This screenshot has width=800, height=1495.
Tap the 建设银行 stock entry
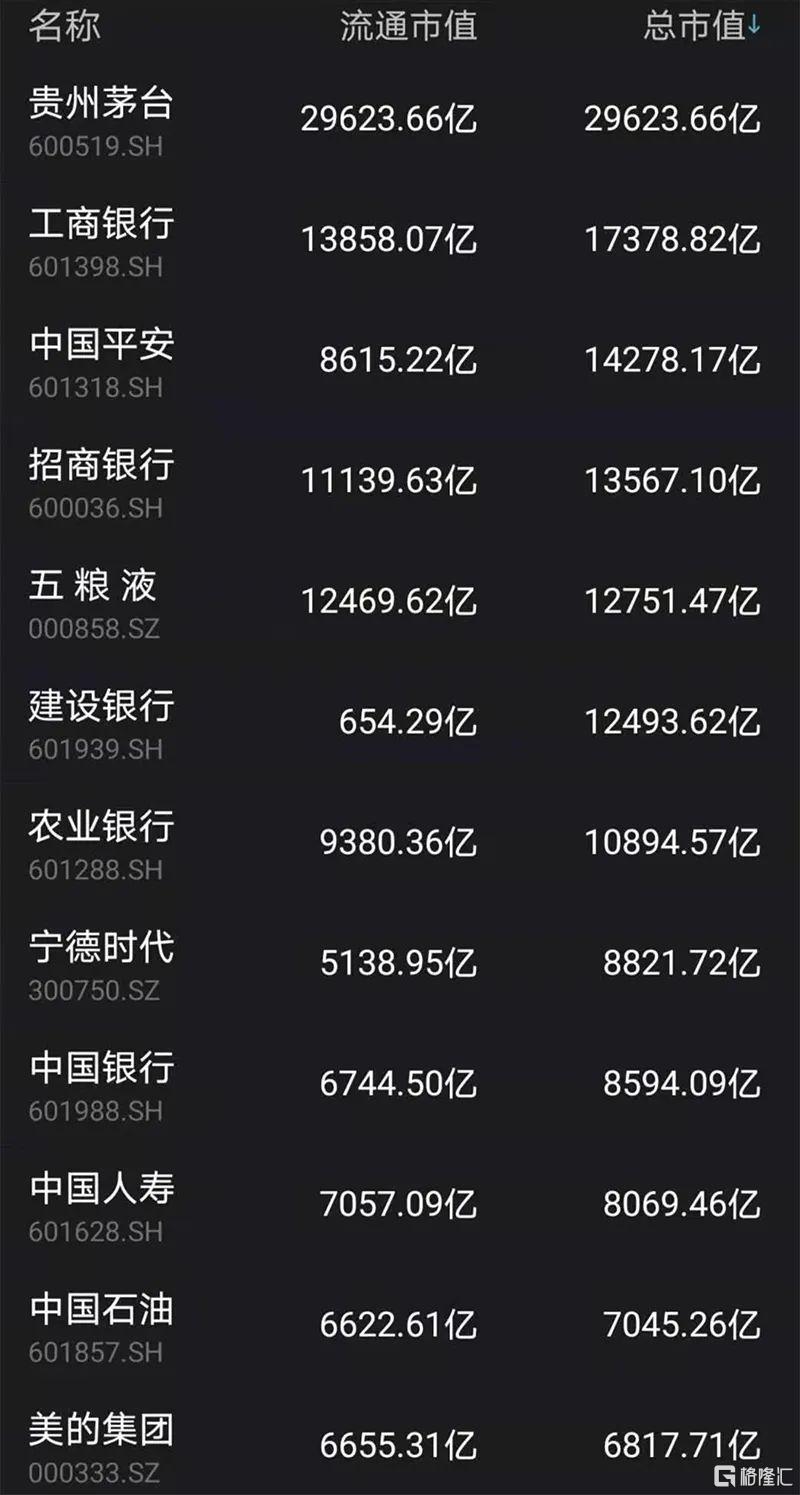(x=400, y=723)
